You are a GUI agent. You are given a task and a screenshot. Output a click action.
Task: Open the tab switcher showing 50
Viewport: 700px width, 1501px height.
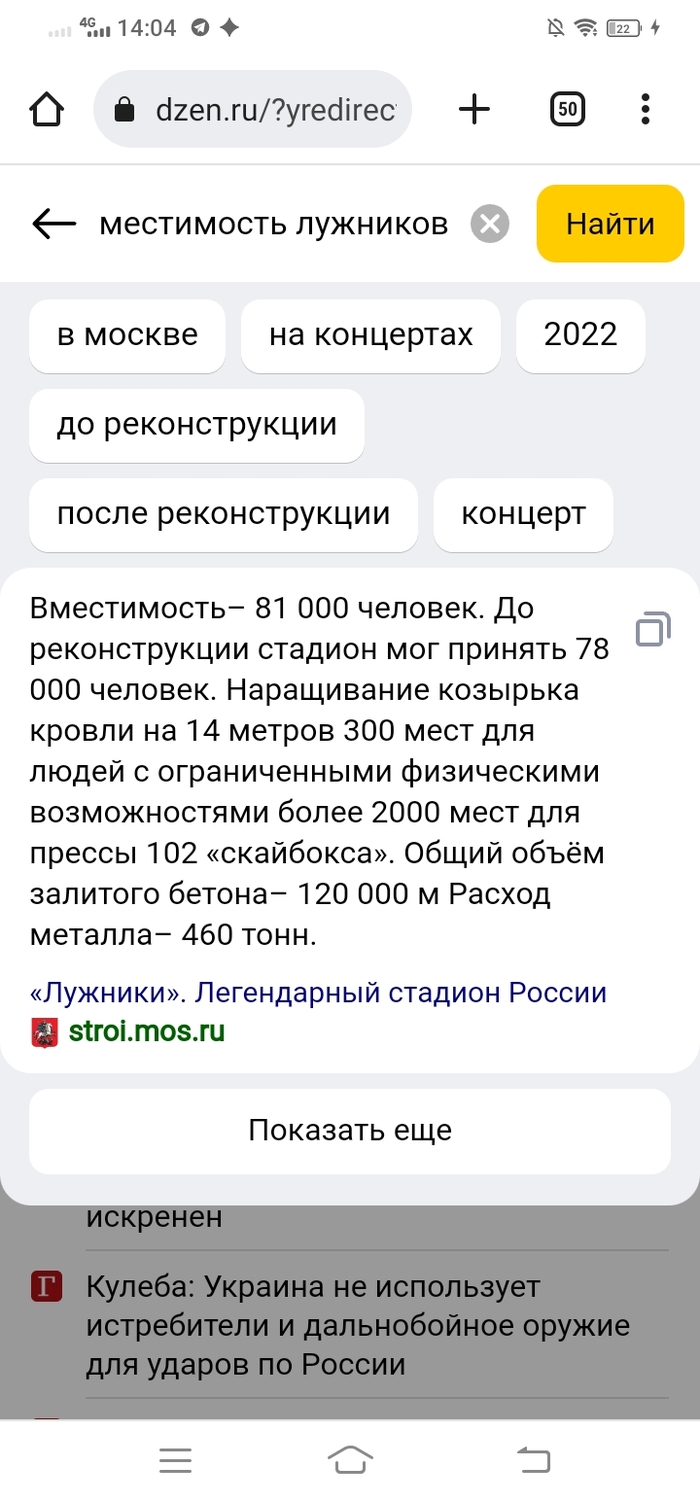pos(568,109)
